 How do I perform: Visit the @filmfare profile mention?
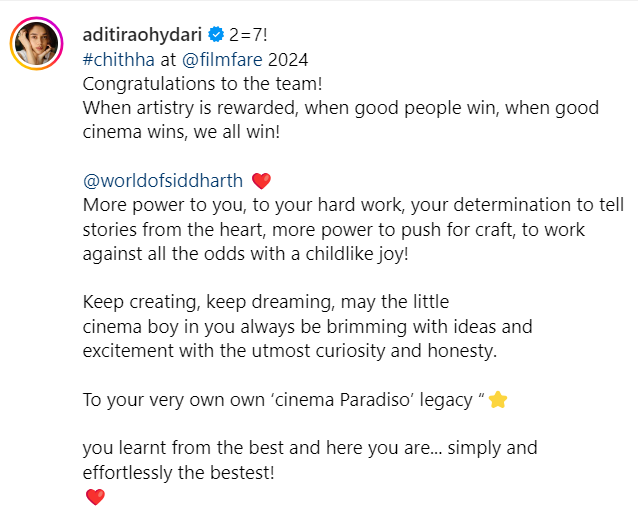(215, 58)
